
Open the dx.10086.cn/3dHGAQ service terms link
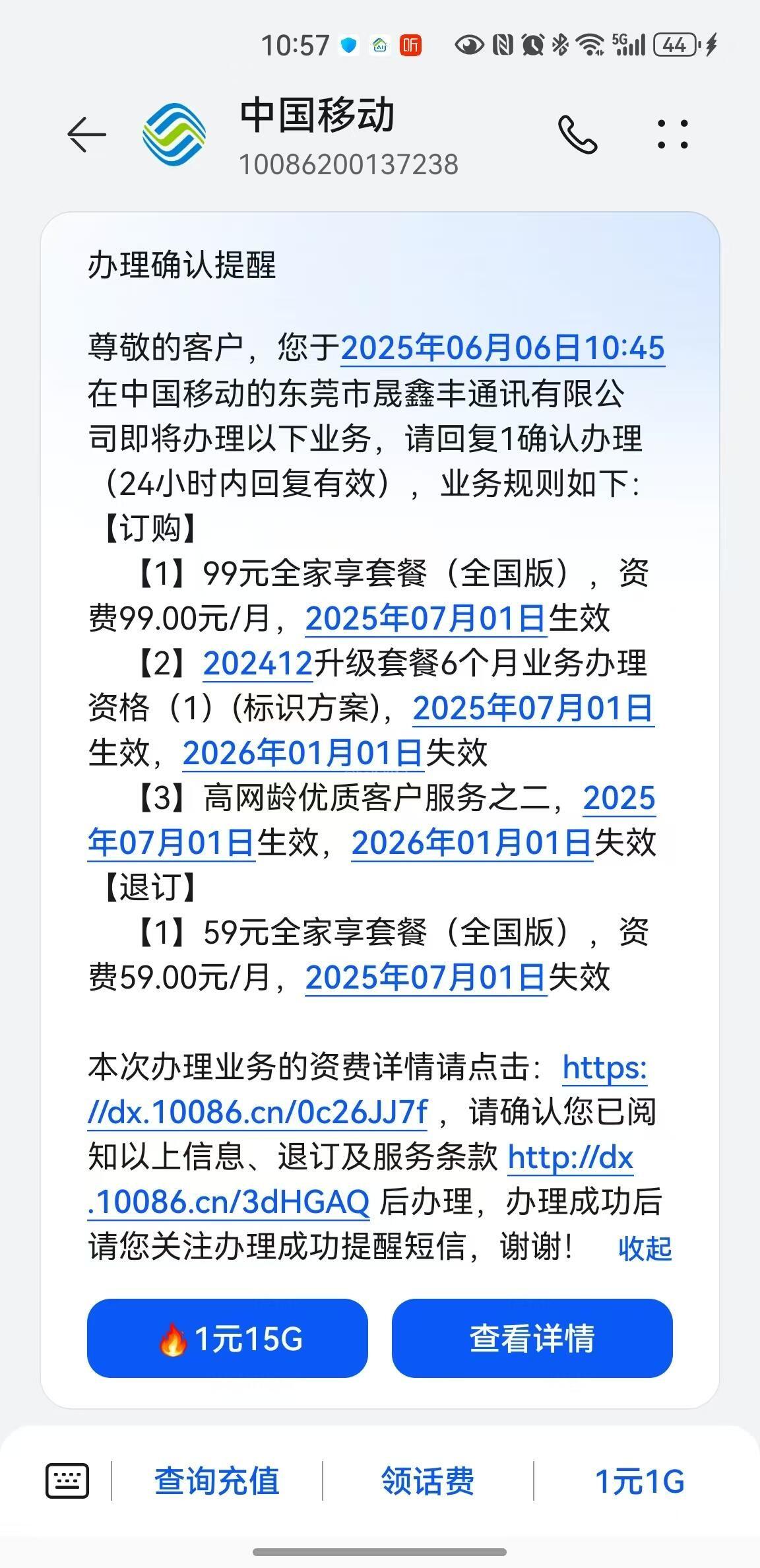pos(229,1202)
